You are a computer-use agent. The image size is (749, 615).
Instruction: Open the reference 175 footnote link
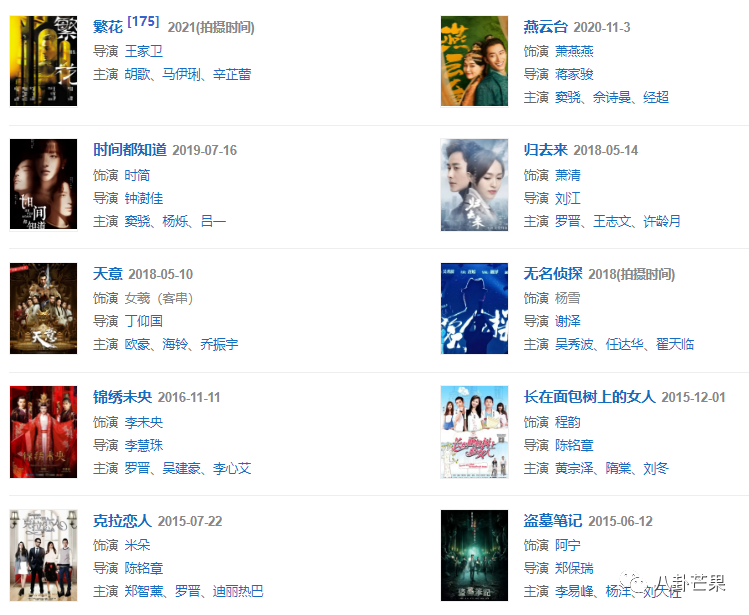click(x=143, y=21)
